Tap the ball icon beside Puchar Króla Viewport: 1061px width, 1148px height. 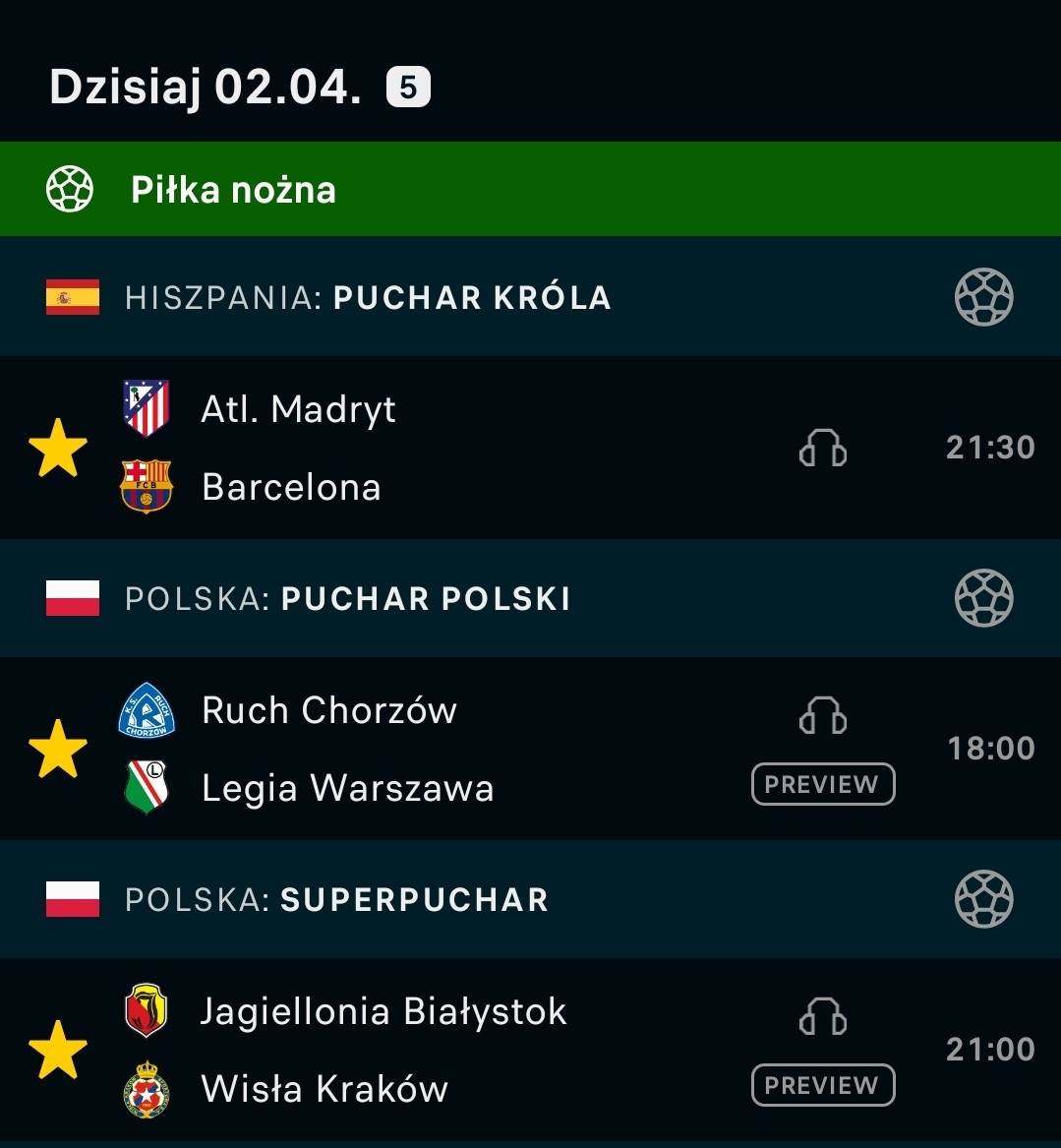tap(983, 297)
